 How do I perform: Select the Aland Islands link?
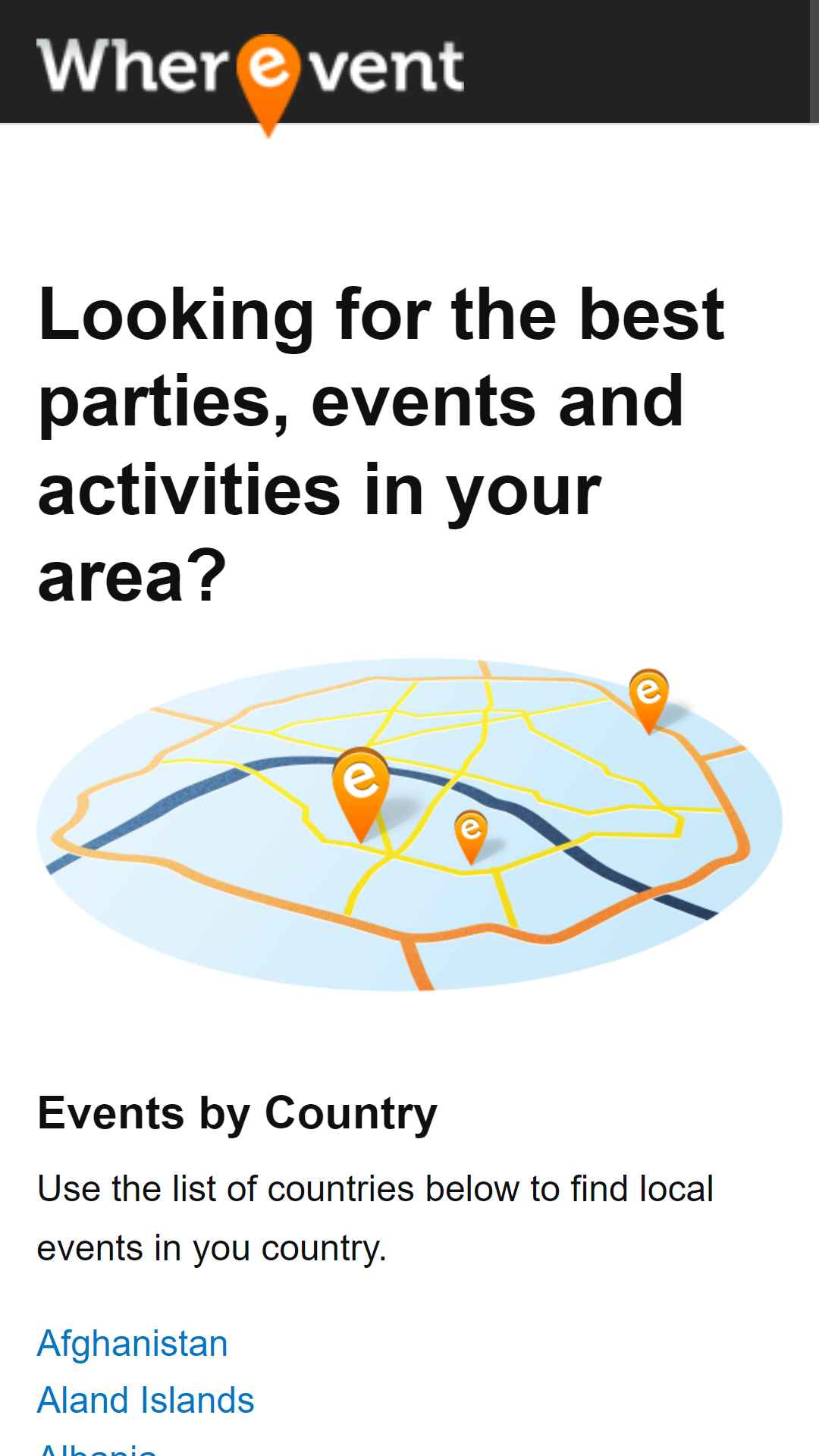coord(146,1400)
